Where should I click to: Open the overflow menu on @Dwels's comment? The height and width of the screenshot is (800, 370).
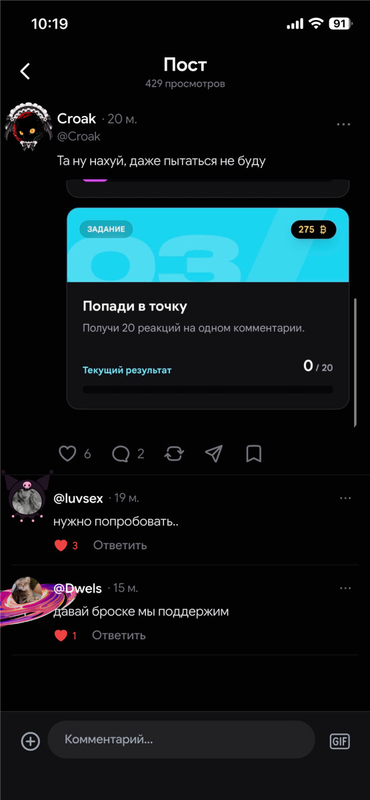pos(346,588)
